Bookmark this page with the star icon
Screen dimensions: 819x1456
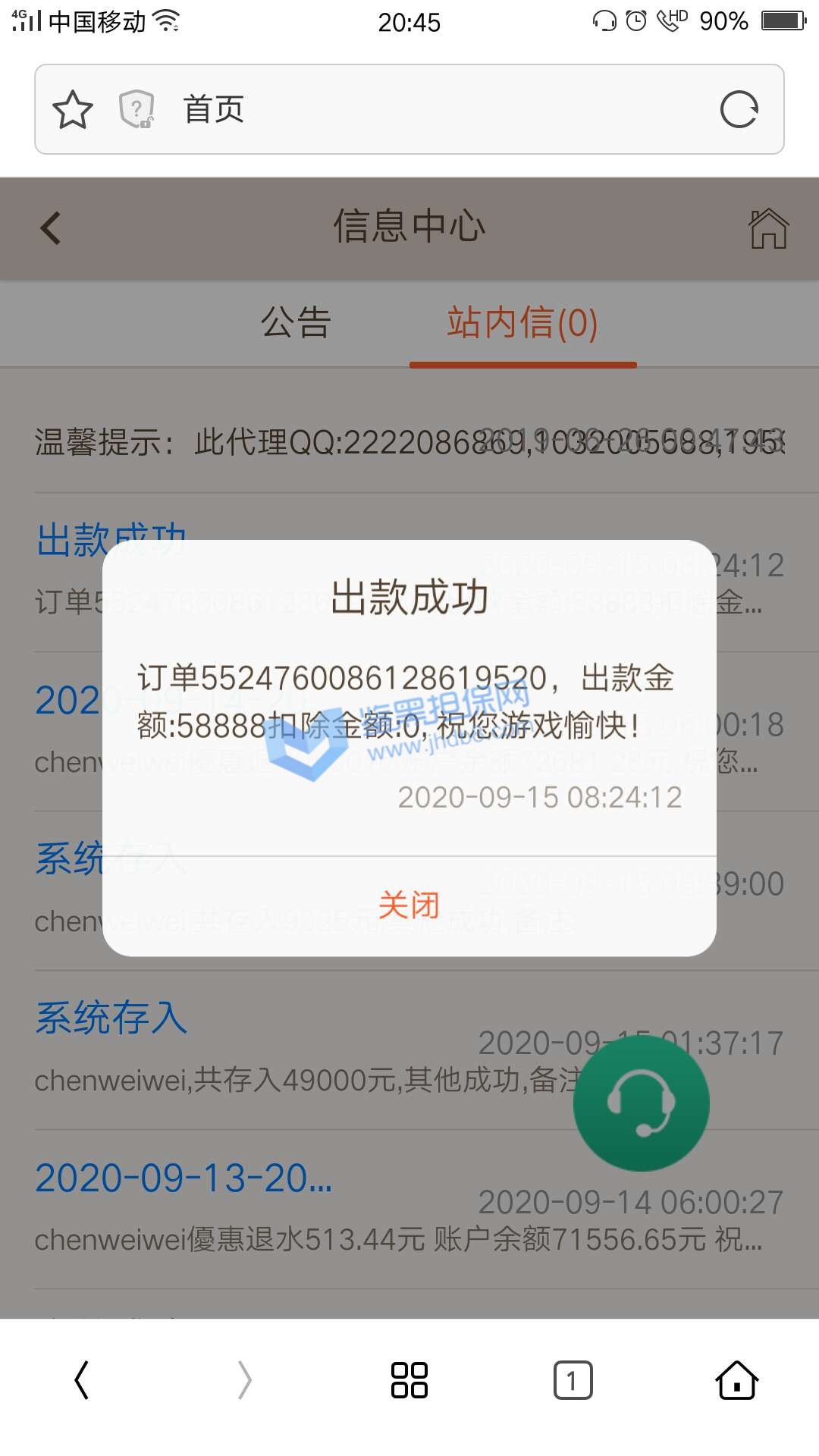(x=73, y=110)
